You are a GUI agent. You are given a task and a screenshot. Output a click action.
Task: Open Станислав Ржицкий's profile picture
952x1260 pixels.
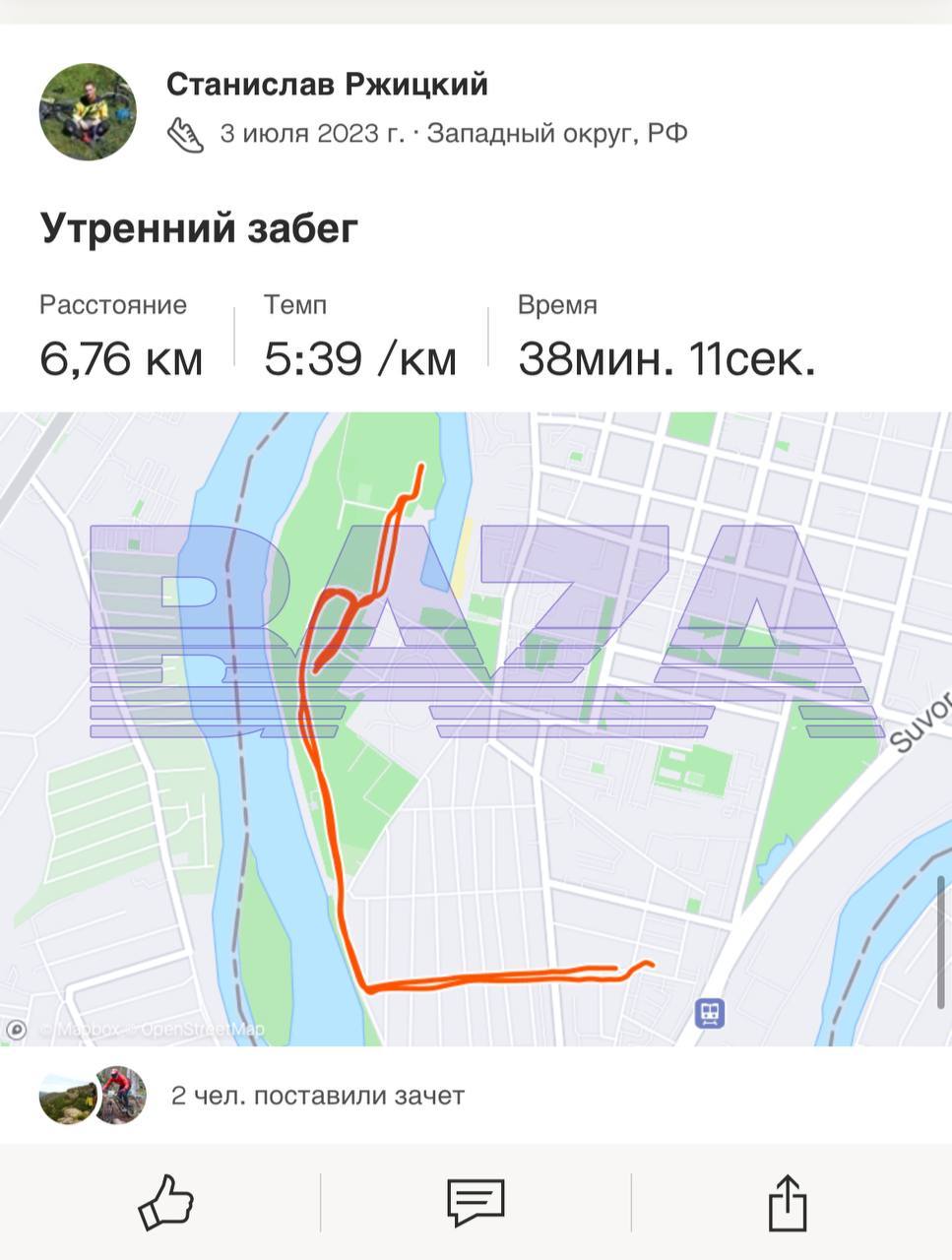[88, 111]
